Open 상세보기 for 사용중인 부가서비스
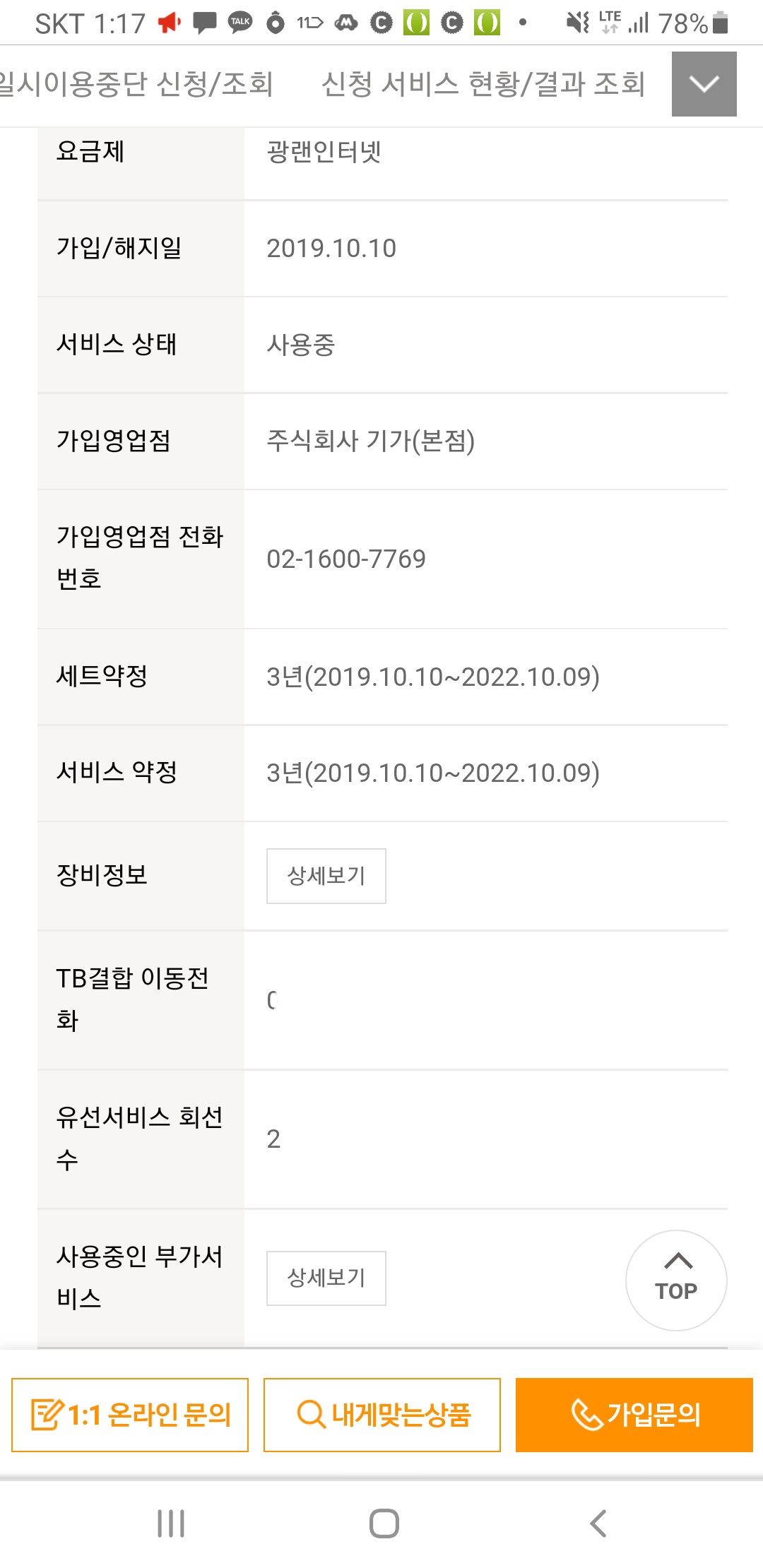The width and height of the screenshot is (763, 1568). [x=326, y=1278]
